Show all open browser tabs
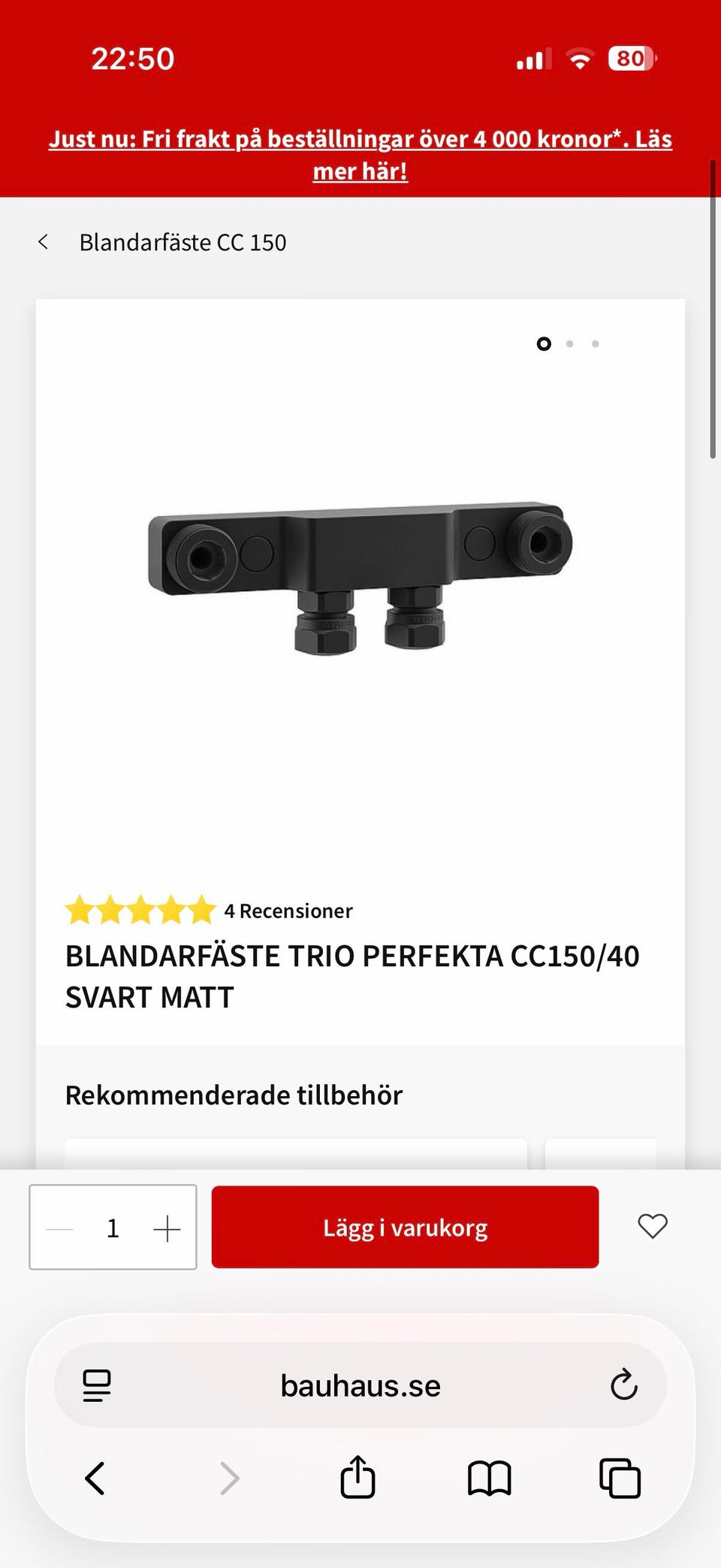The height and width of the screenshot is (1568, 721). coord(619,1479)
